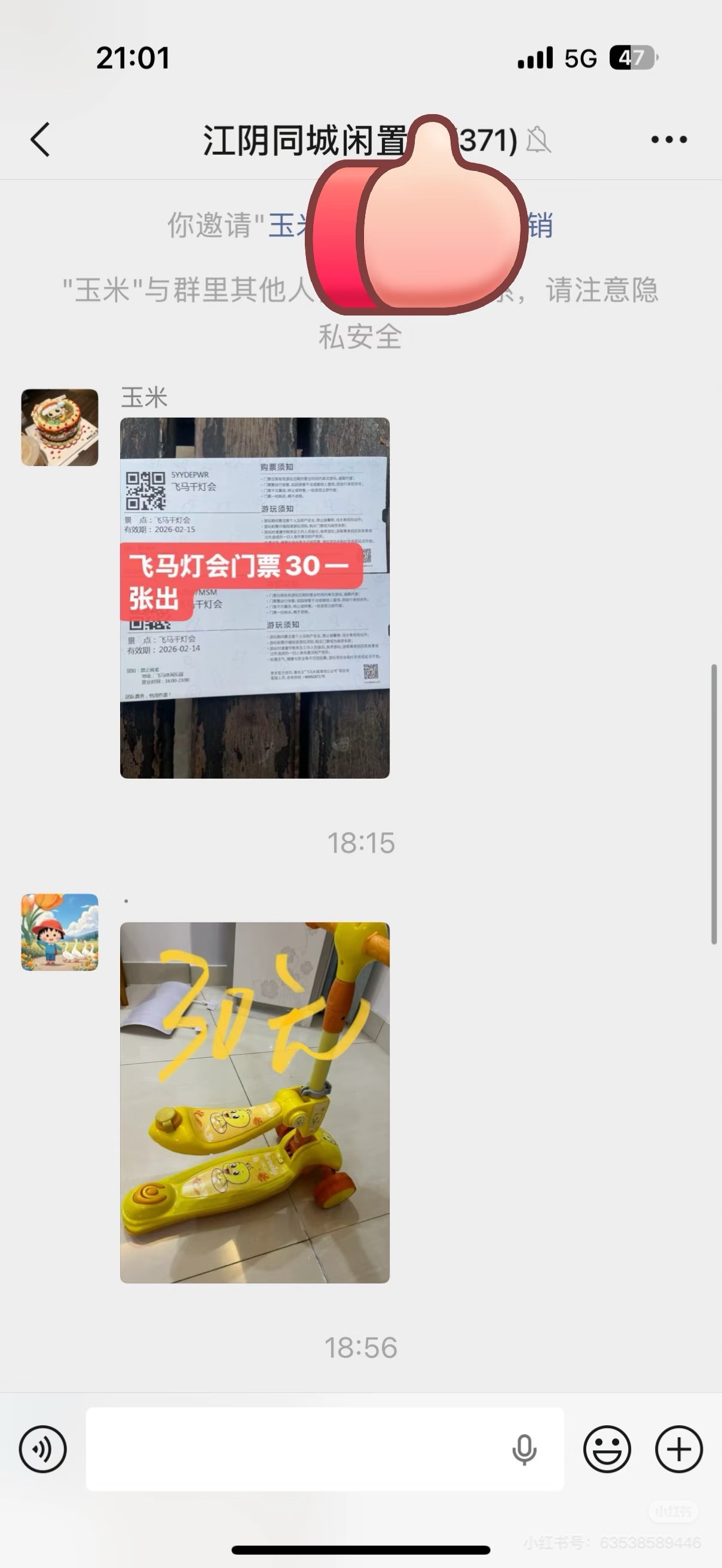722x1568 pixels.
Task: View 玉米's ticket photo message
Action: pos(255,598)
